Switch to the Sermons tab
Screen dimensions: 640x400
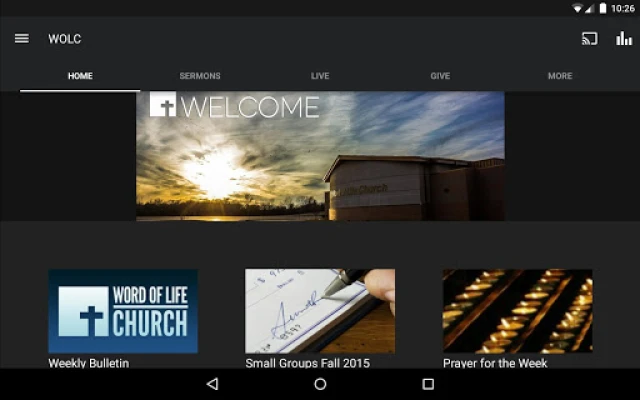pos(200,76)
